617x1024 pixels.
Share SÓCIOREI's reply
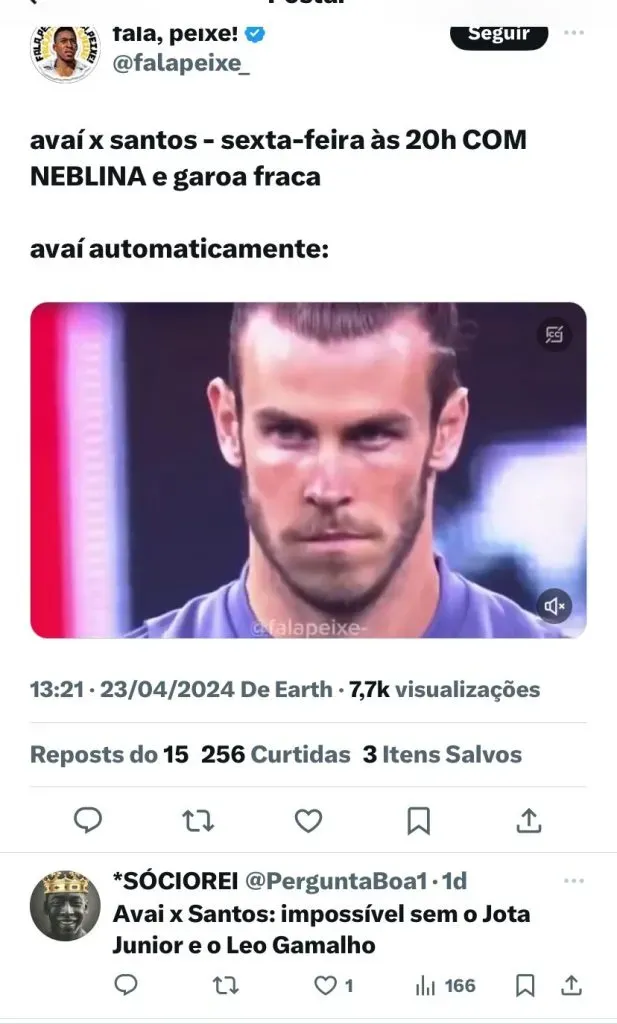pyautogui.click(x=573, y=986)
